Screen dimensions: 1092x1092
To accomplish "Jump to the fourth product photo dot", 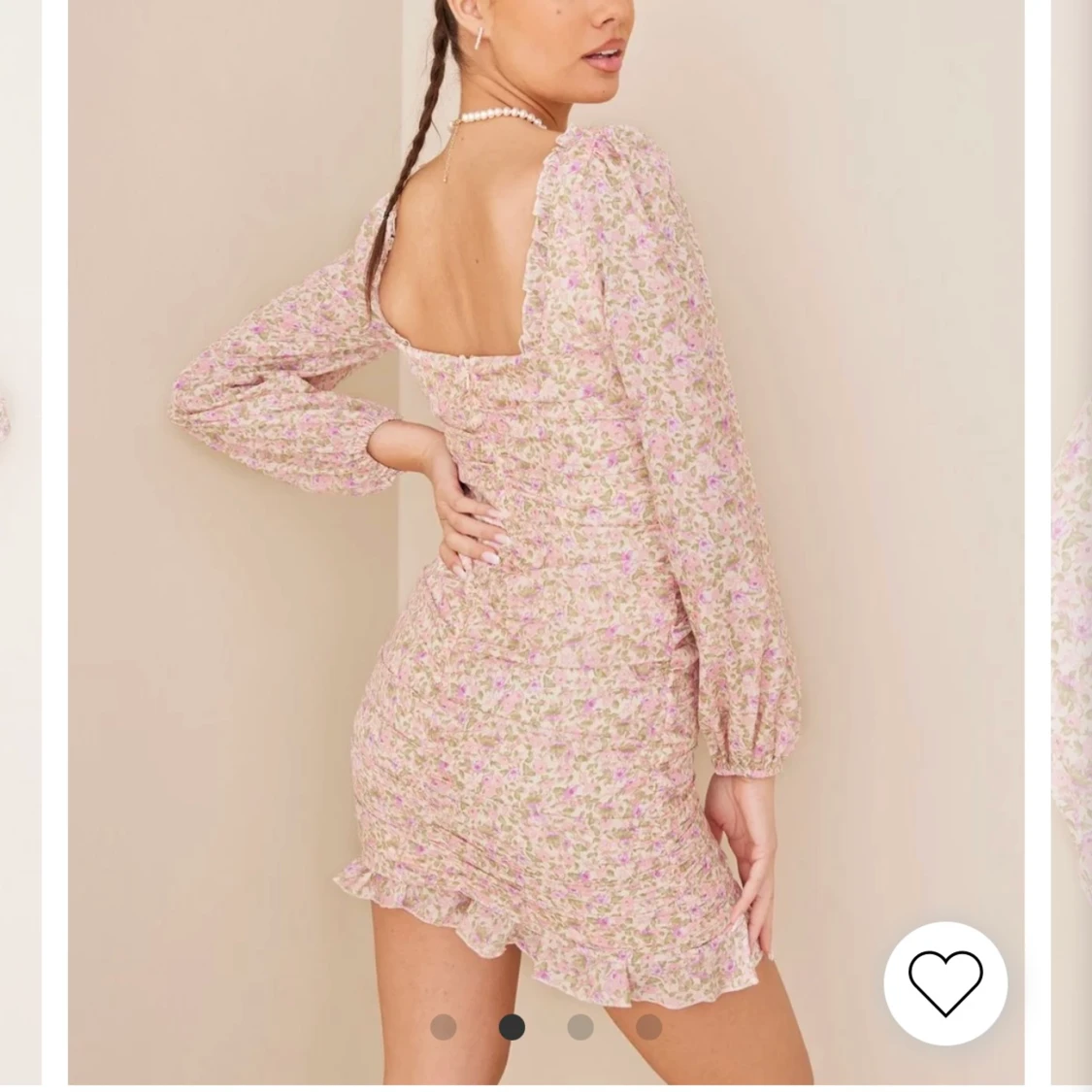I will click(x=648, y=1027).
